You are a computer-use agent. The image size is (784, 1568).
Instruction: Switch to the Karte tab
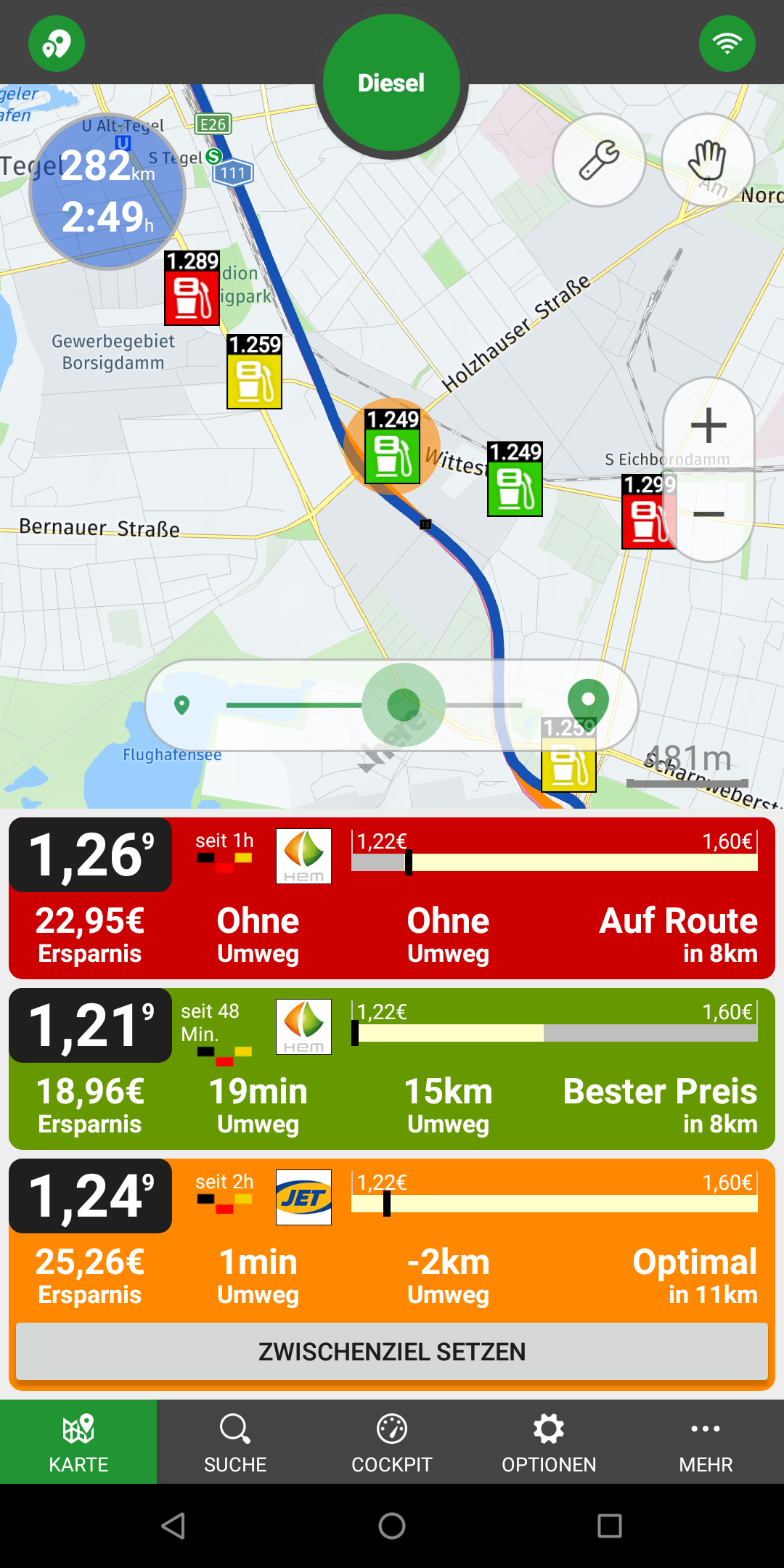[78, 1442]
